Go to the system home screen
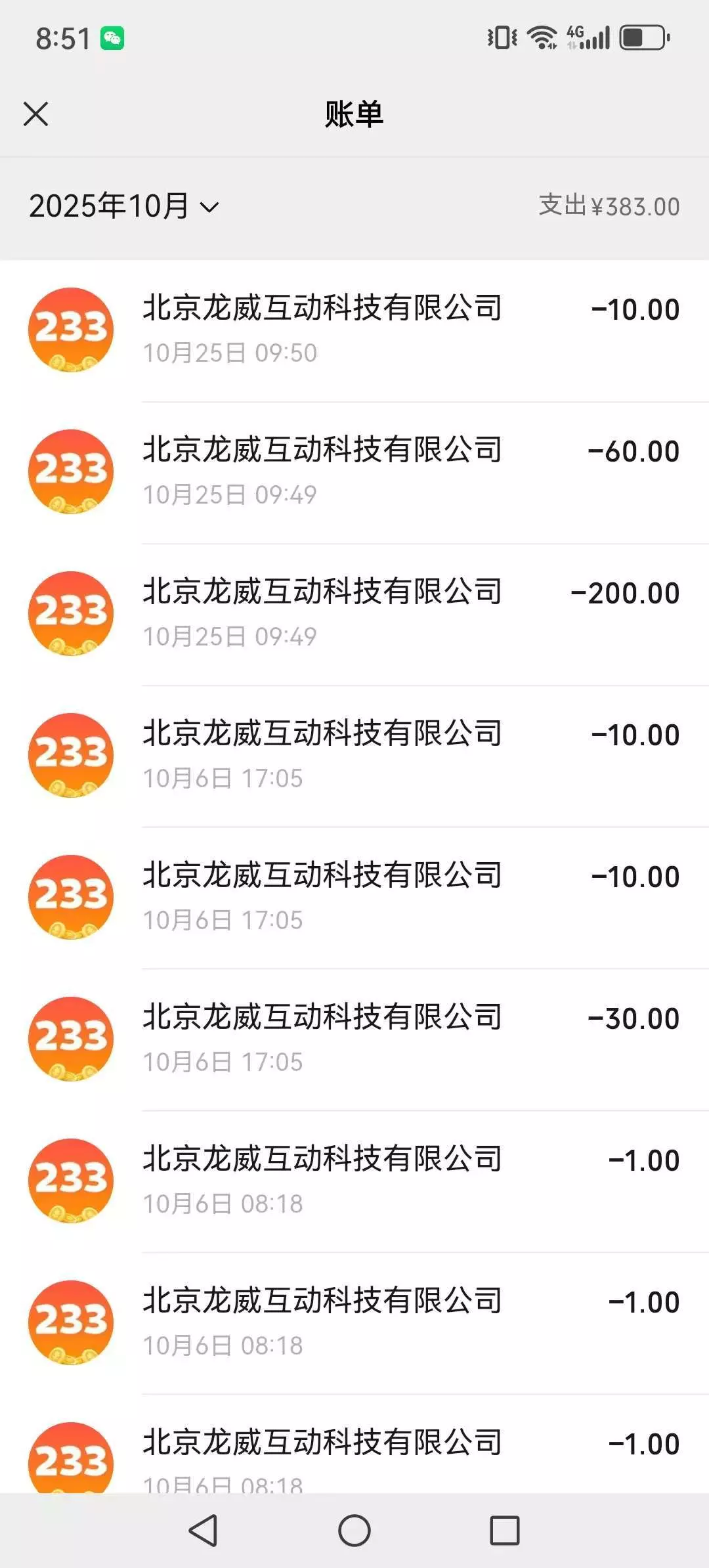Screen dimensions: 709x1568 click(354, 1531)
